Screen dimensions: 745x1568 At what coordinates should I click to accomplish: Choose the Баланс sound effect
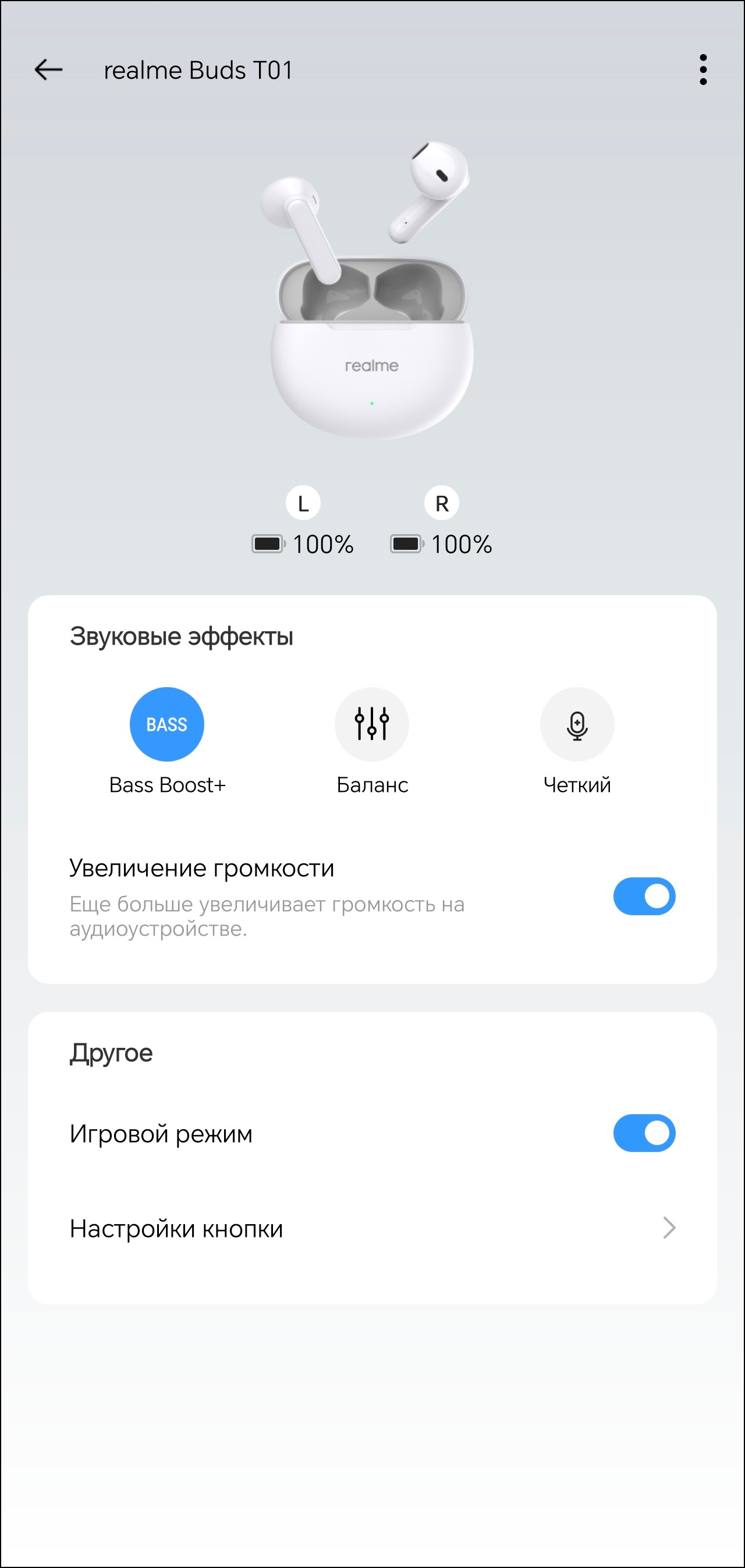pos(371,724)
